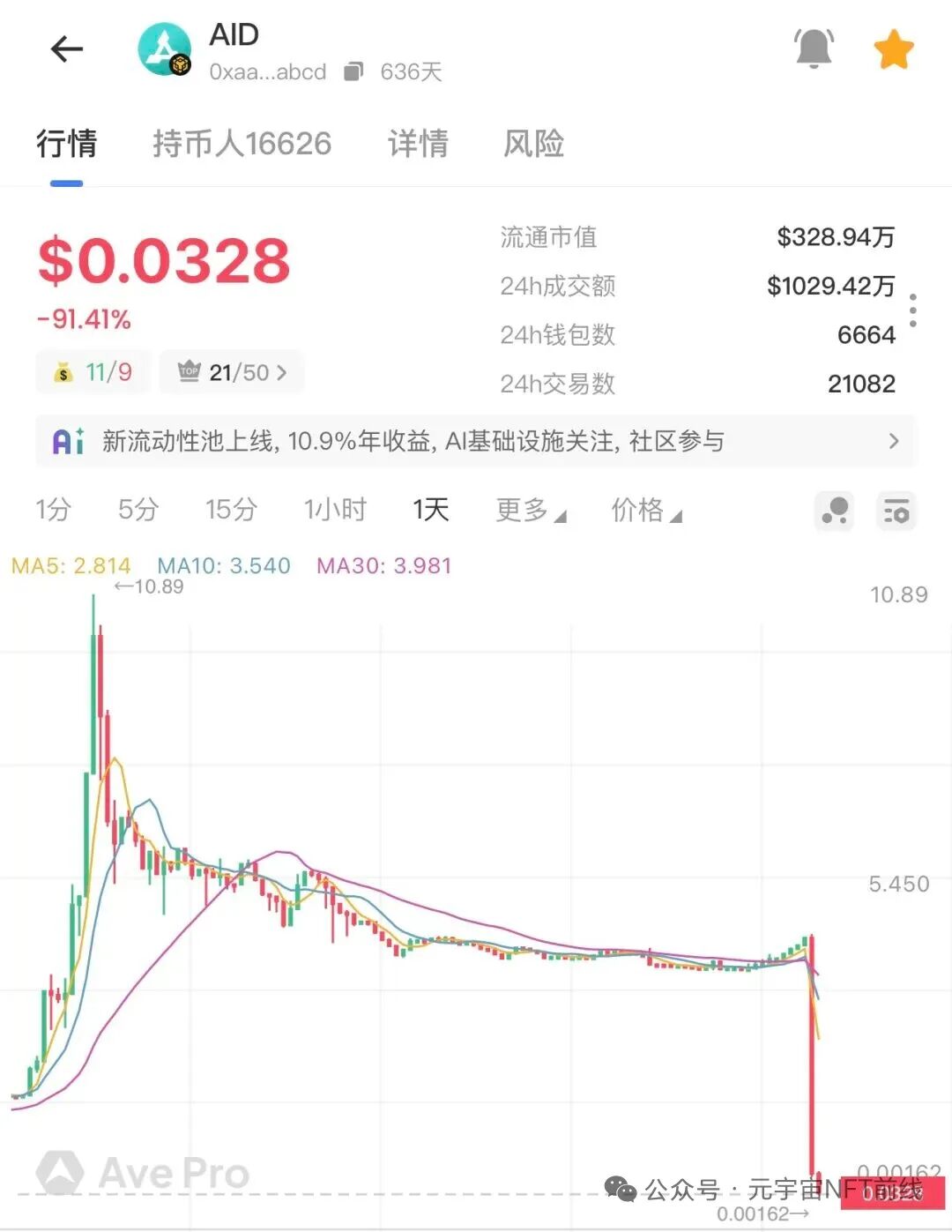Select the 15分 chart interval

pyautogui.click(x=231, y=510)
